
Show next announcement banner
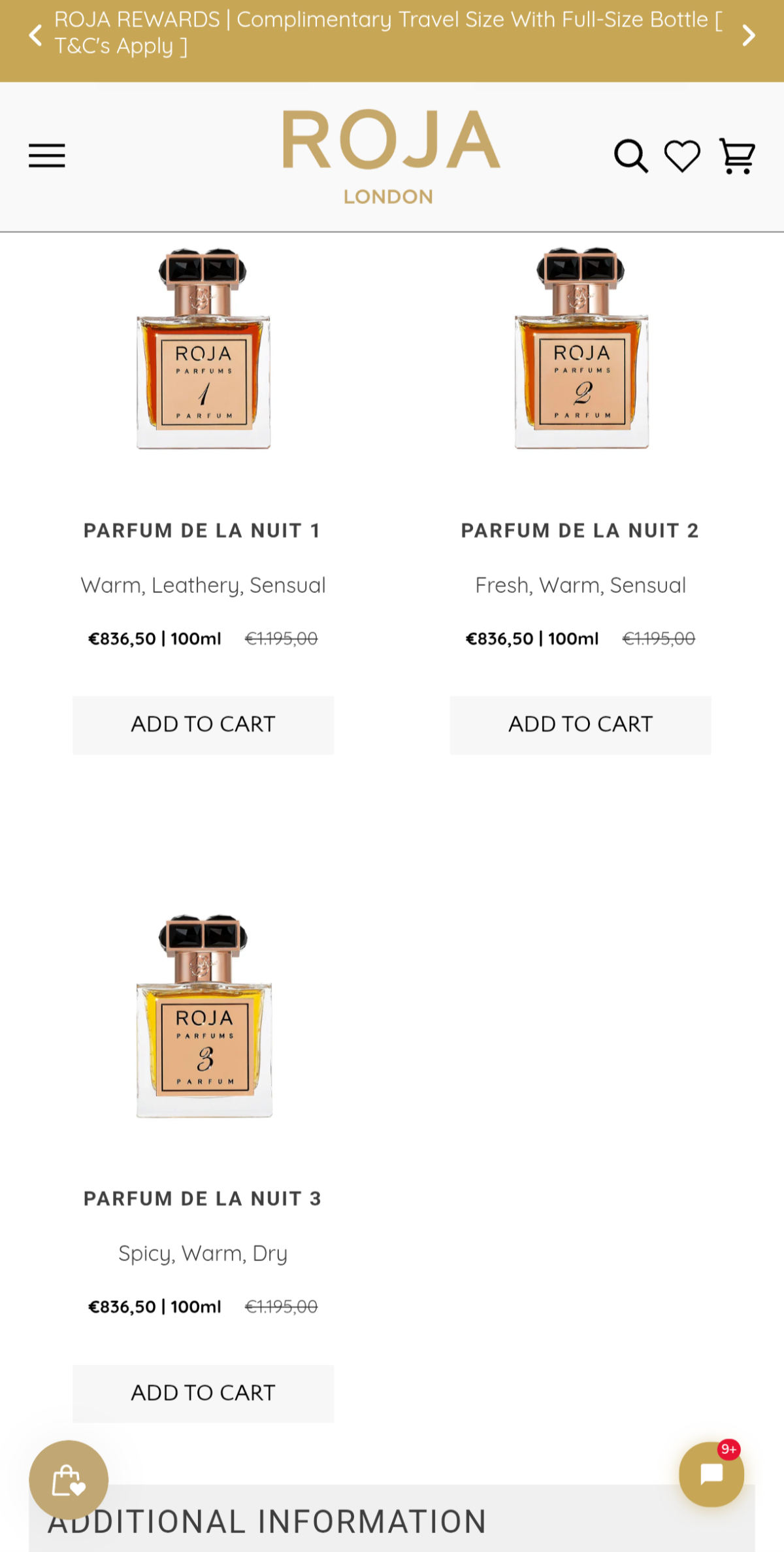click(x=749, y=35)
